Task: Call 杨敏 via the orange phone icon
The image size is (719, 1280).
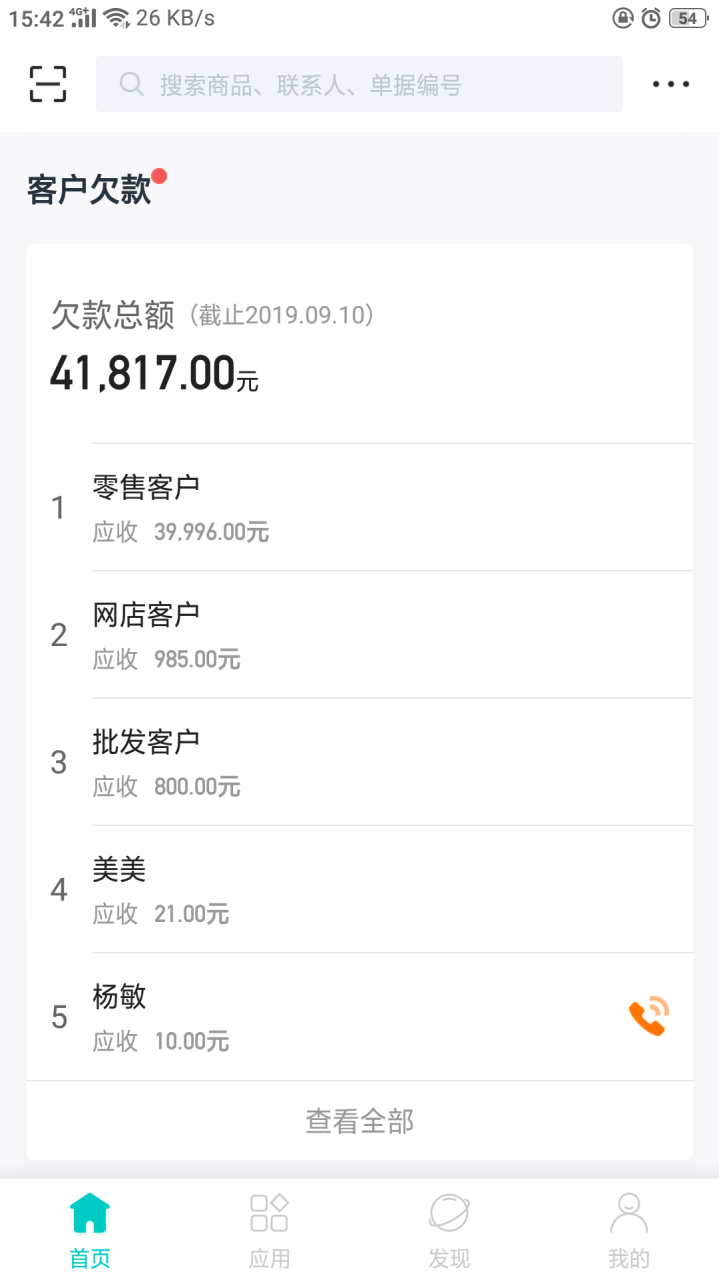Action: [x=649, y=1016]
